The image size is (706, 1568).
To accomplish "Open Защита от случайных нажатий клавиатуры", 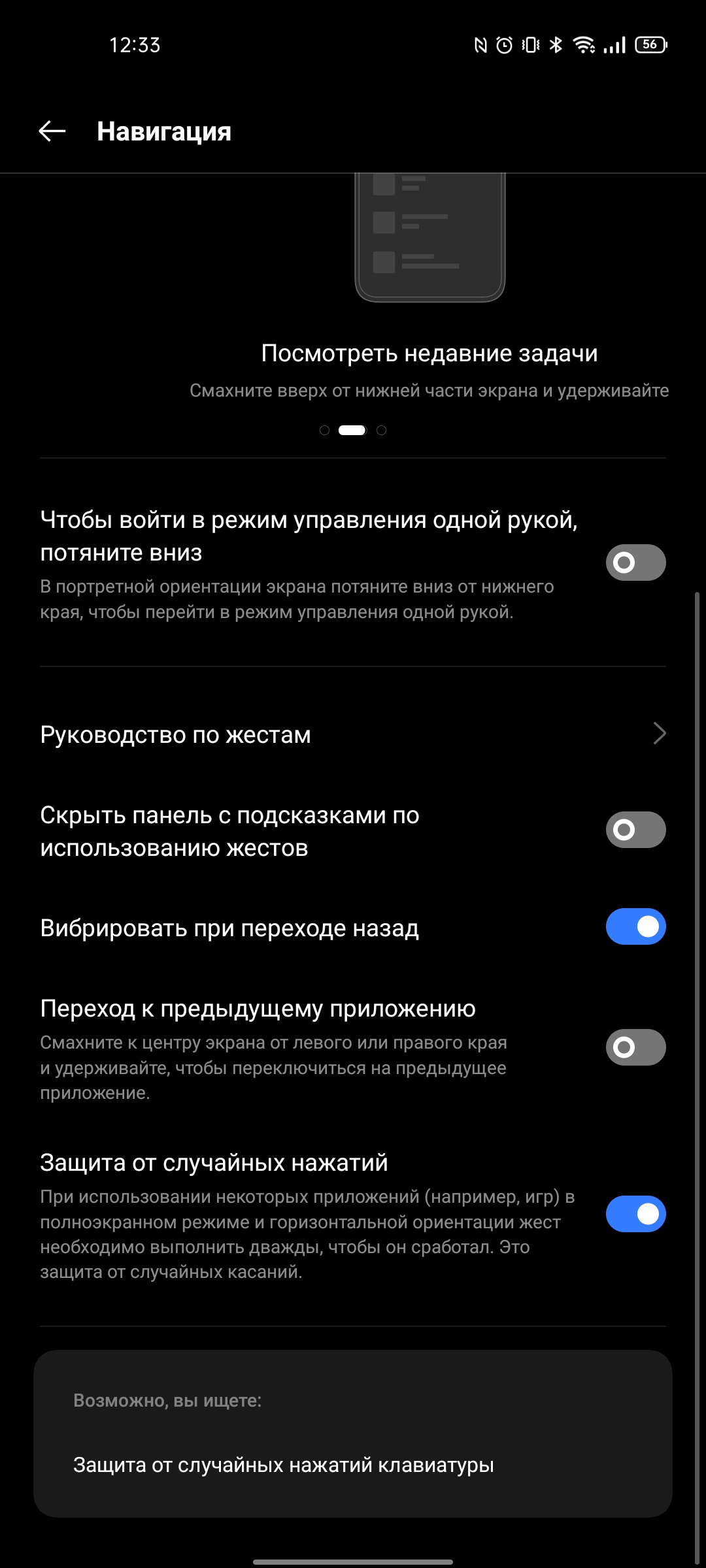I will tap(284, 1465).
